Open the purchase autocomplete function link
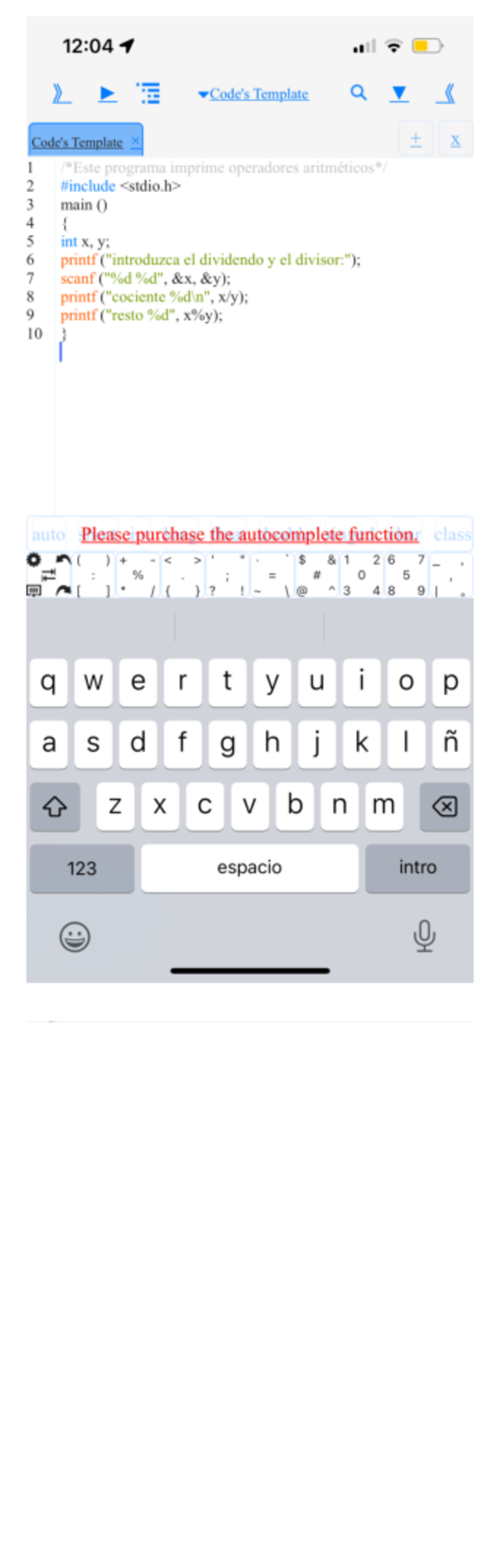This screenshot has width=500, height=1568. coord(250,534)
